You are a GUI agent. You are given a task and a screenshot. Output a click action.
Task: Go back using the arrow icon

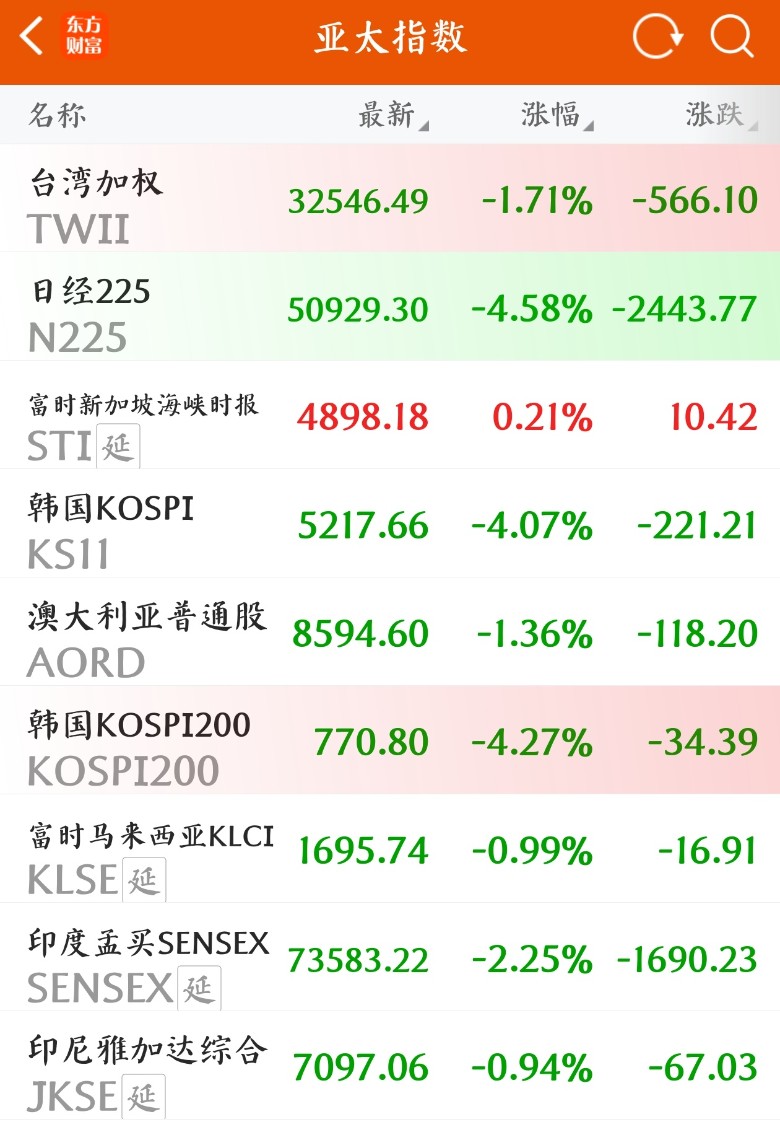(33, 38)
